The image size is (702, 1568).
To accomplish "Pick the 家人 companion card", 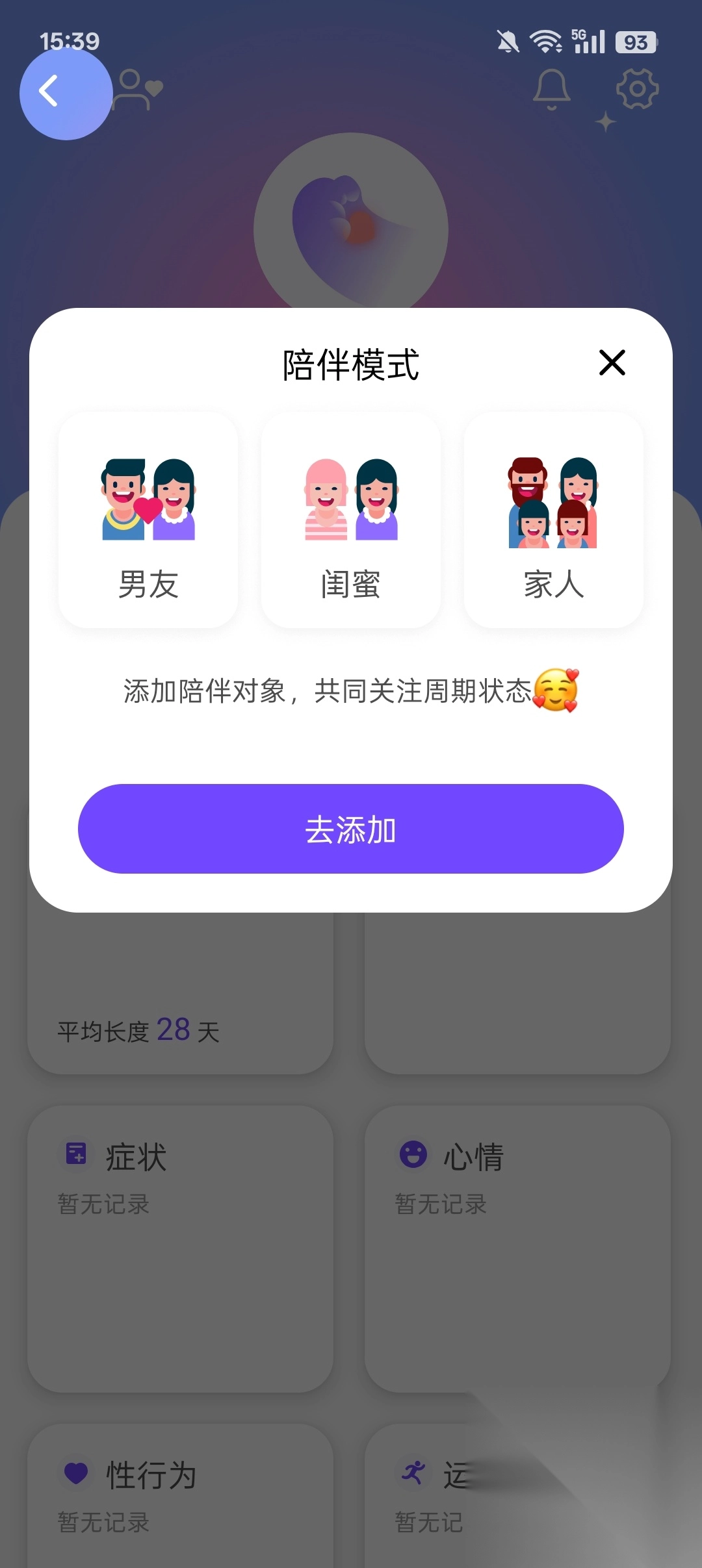I will coord(553,520).
